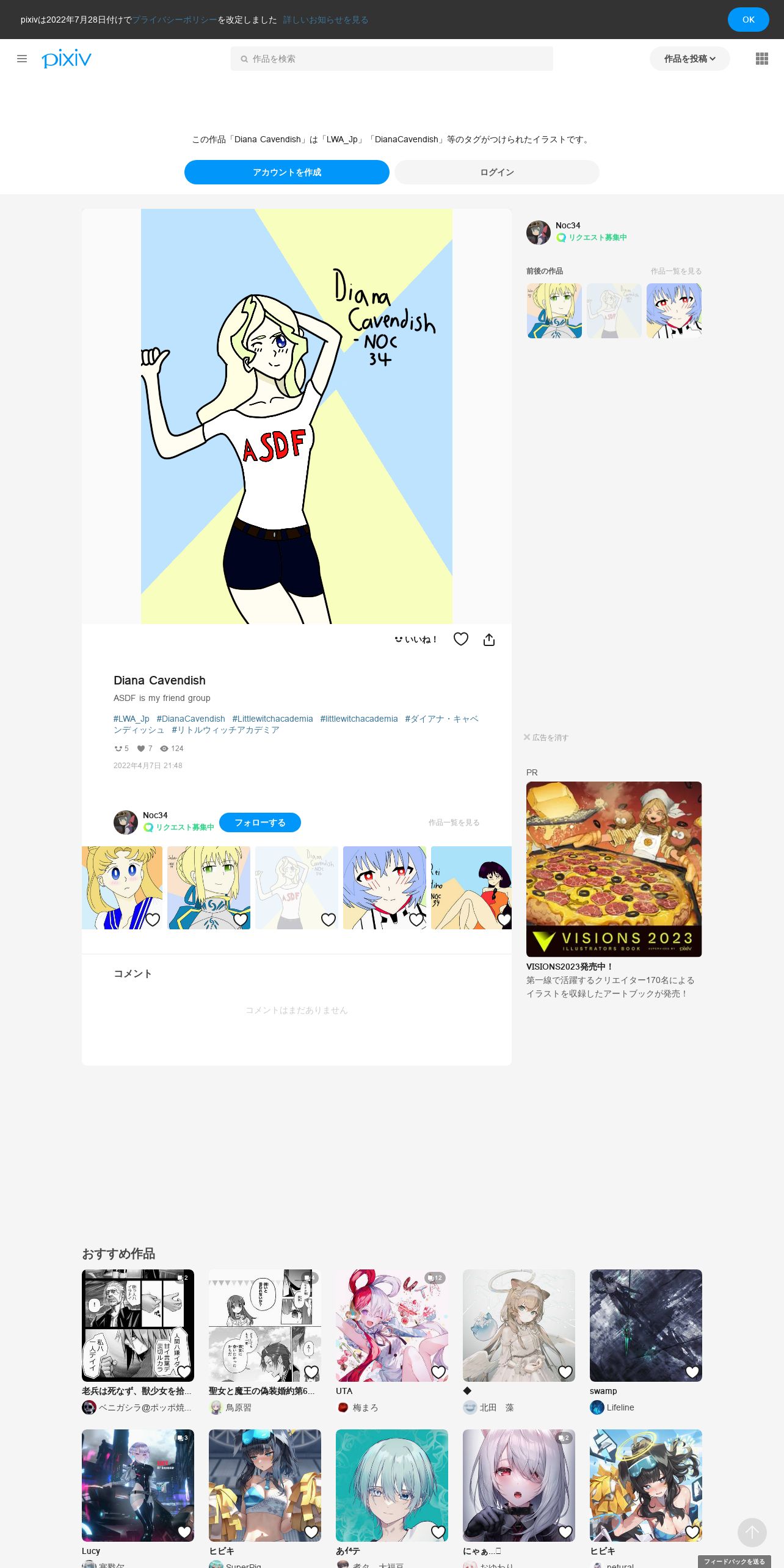Open the apps grid icon
Screen dimensions: 784x1568
(x=761, y=59)
